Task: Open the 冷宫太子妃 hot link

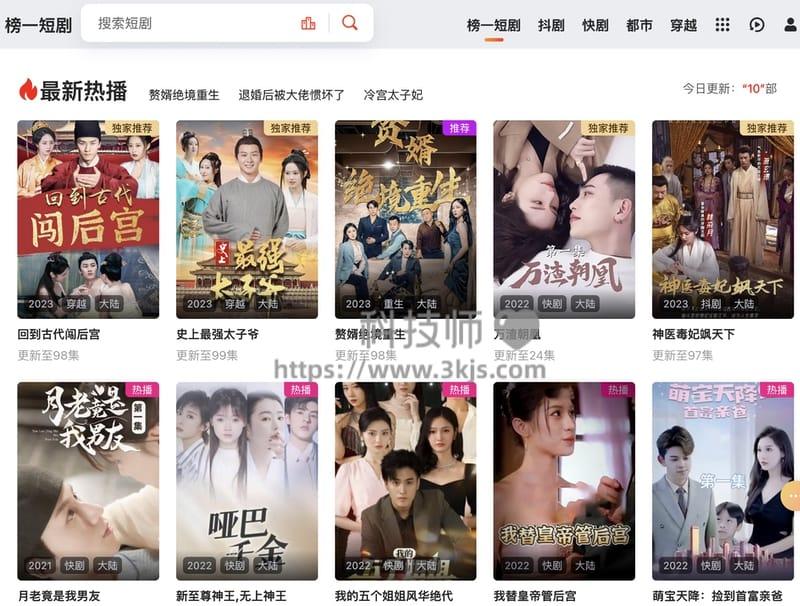Action: tap(393, 95)
